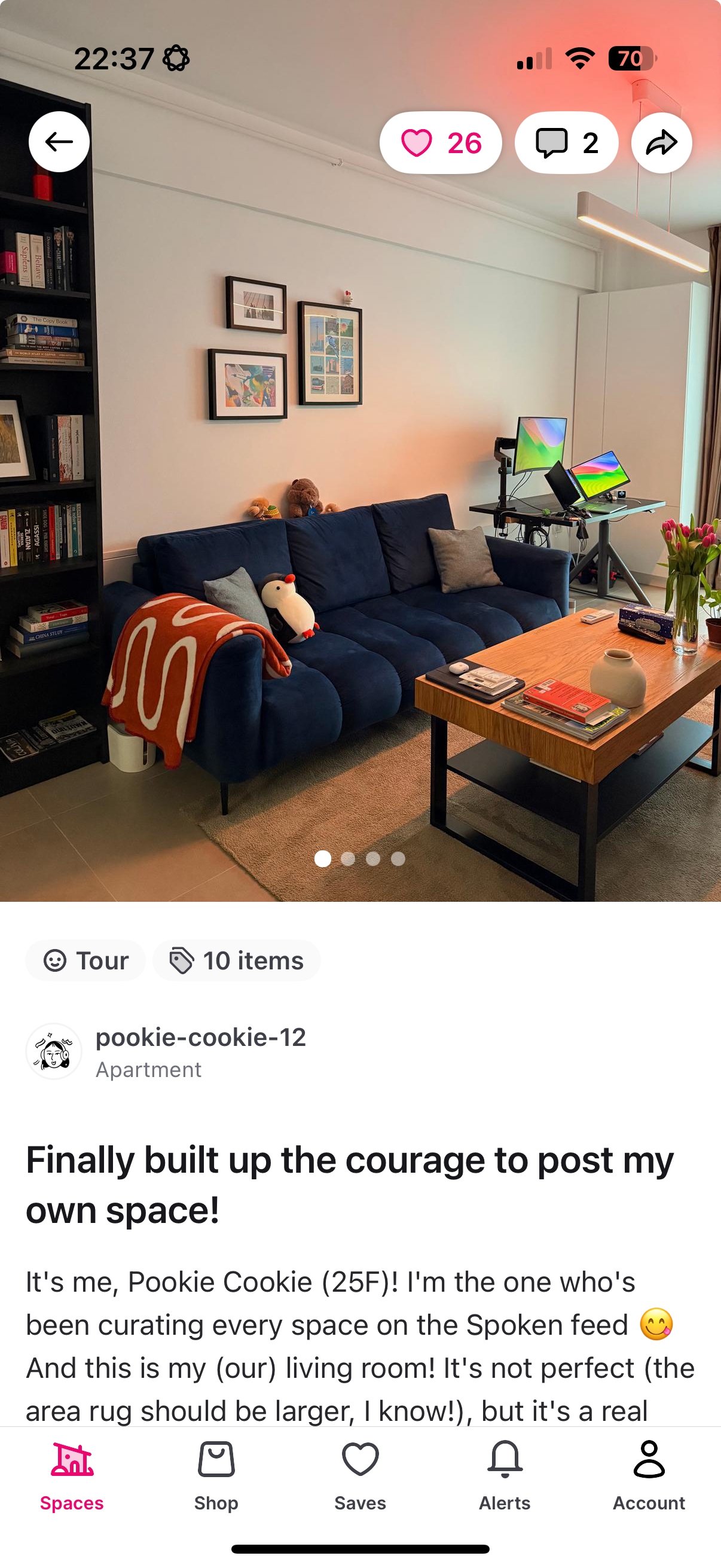Go back using the arrow button
Screen dimensions: 721x1568
59,142
